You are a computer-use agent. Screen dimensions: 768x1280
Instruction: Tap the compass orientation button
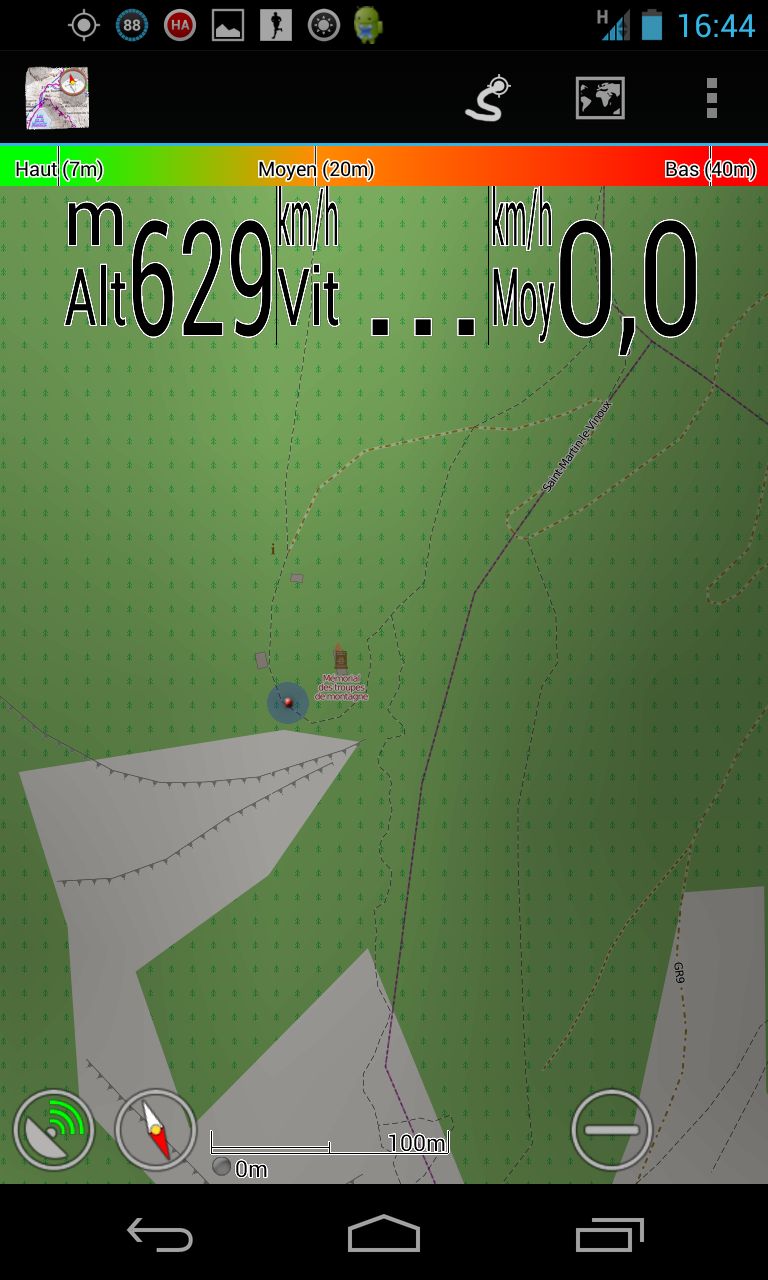[x=155, y=1130]
